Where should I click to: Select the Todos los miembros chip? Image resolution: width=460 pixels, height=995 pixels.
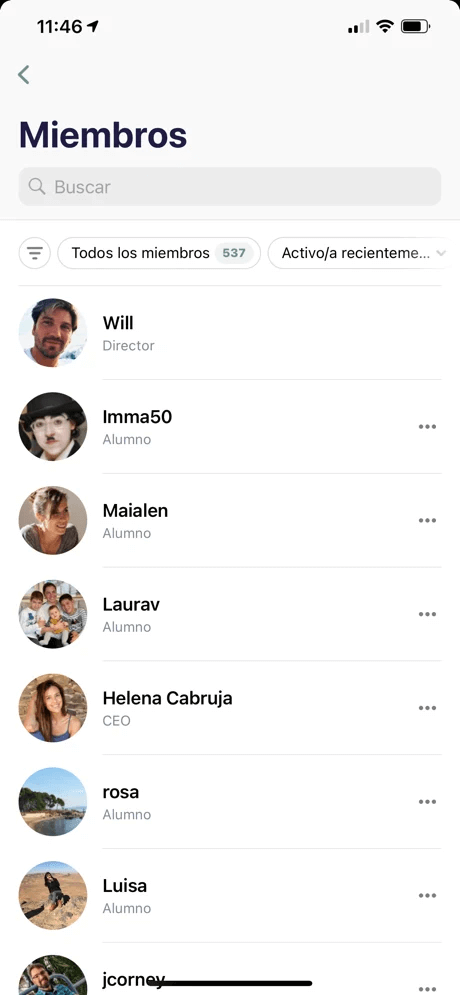[159, 253]
